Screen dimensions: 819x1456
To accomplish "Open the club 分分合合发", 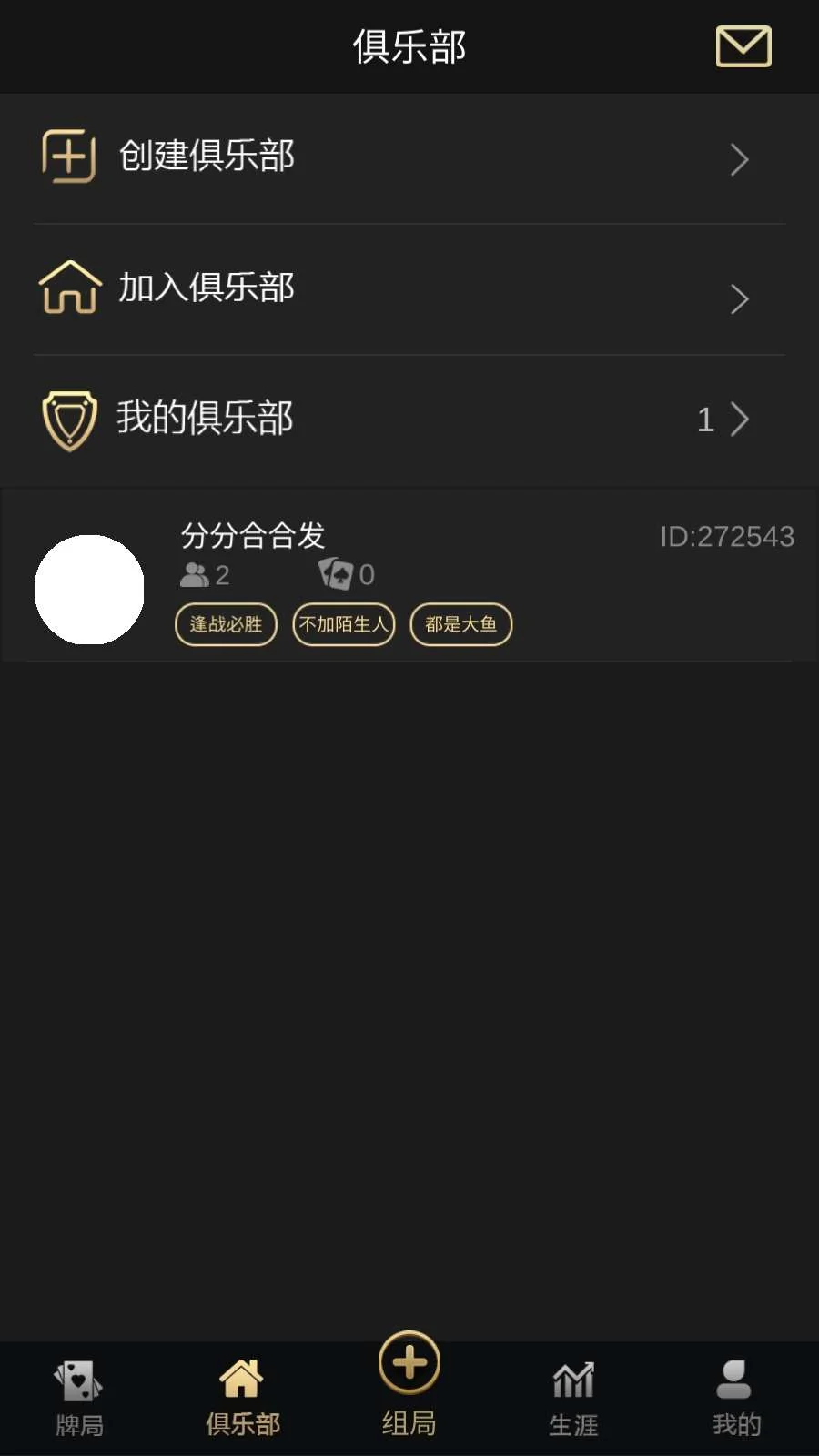I will pyautogui.click(x=409, y=578).
